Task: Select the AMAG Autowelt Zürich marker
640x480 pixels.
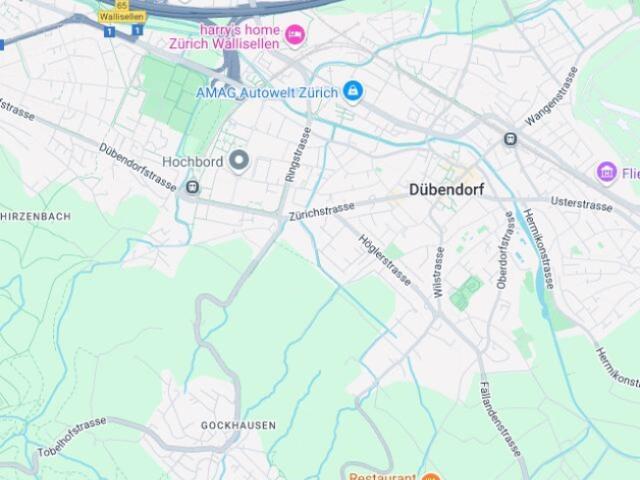Action: [x=352, y=92]
